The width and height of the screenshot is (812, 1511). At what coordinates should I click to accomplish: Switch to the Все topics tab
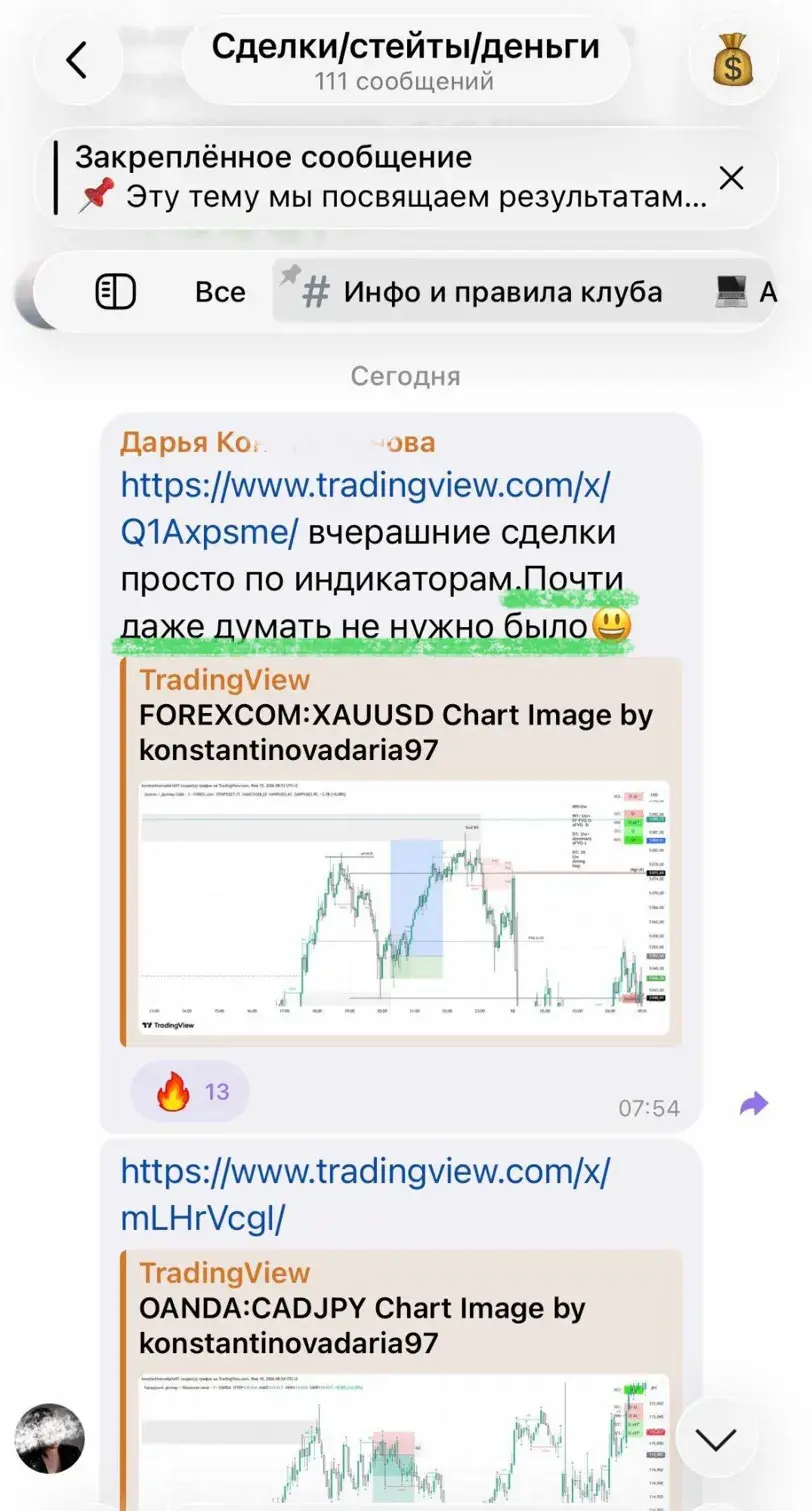pyautogui.click(x=220, y=292)
